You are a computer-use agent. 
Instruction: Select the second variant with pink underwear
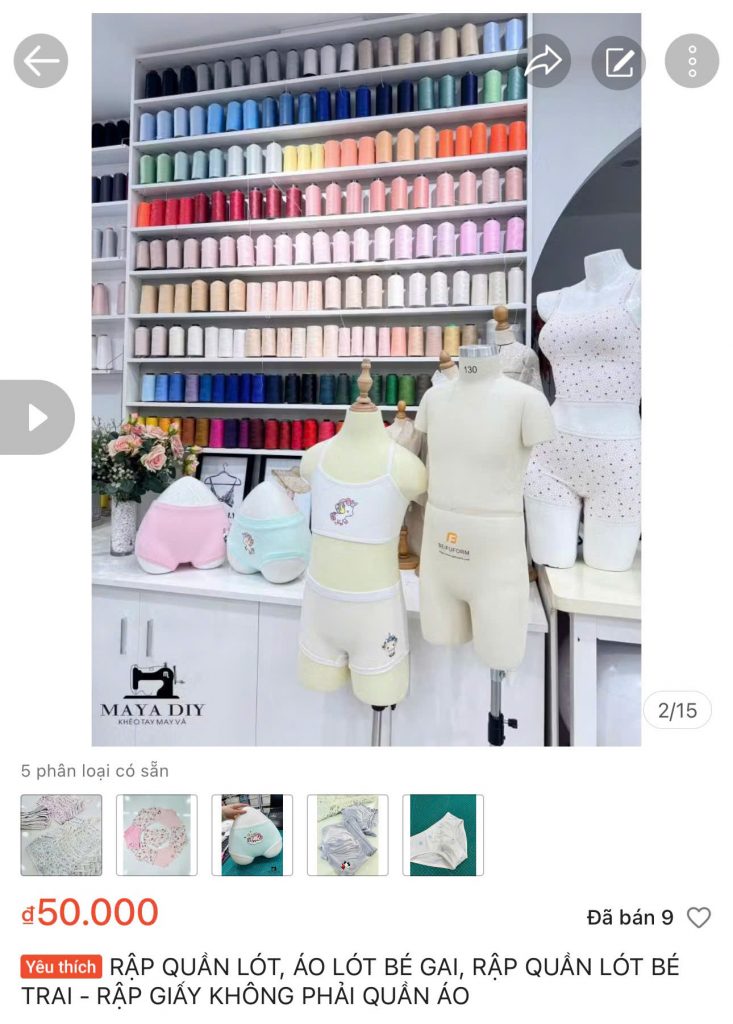[x=157, y=835]
